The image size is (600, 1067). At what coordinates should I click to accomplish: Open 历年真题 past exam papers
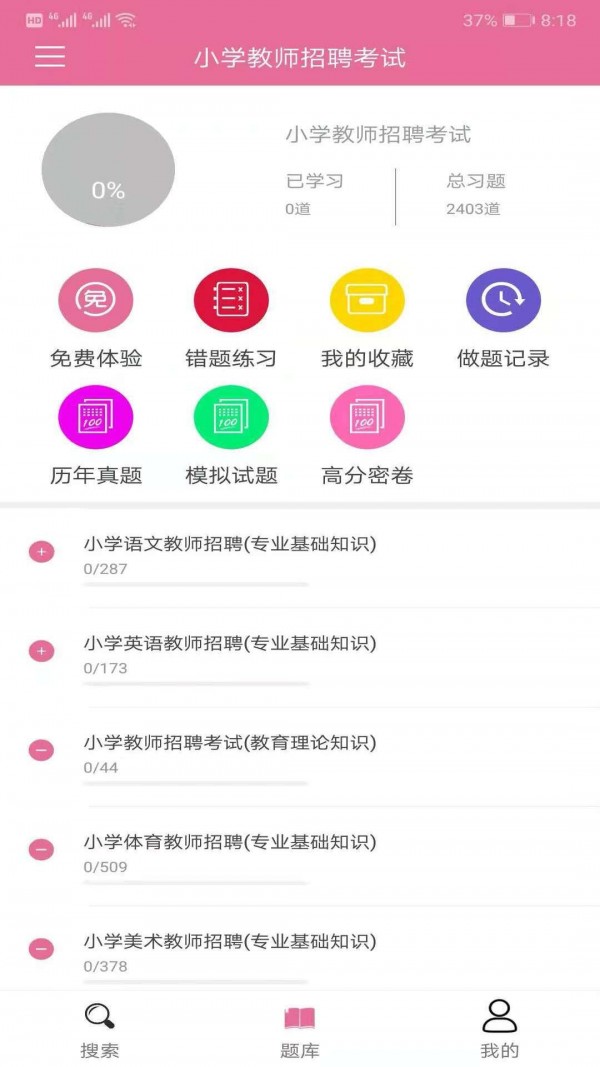pyautogui.click(x=95, y=417)
